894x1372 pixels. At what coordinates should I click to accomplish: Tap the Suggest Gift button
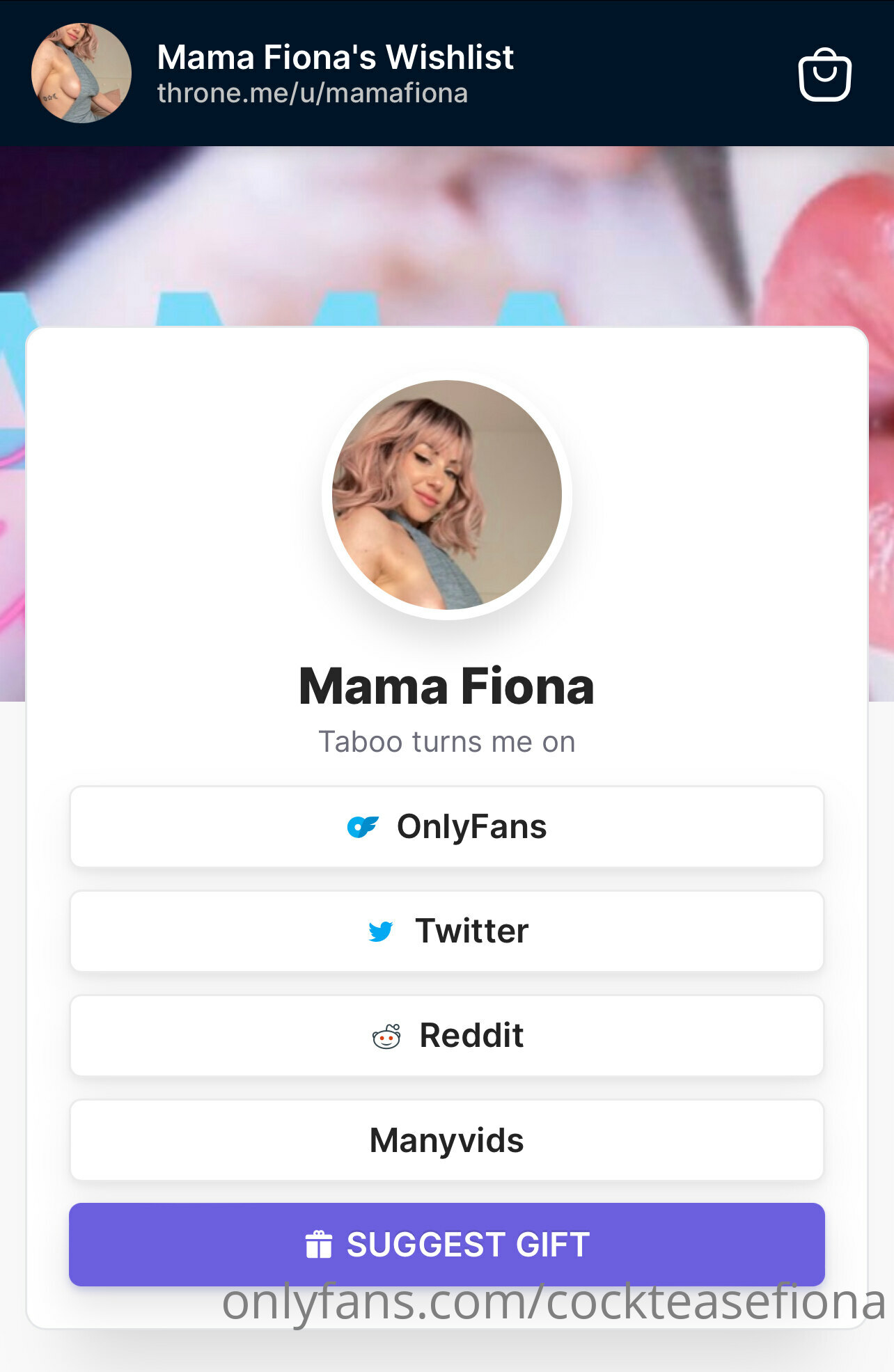coord(447,1245)
